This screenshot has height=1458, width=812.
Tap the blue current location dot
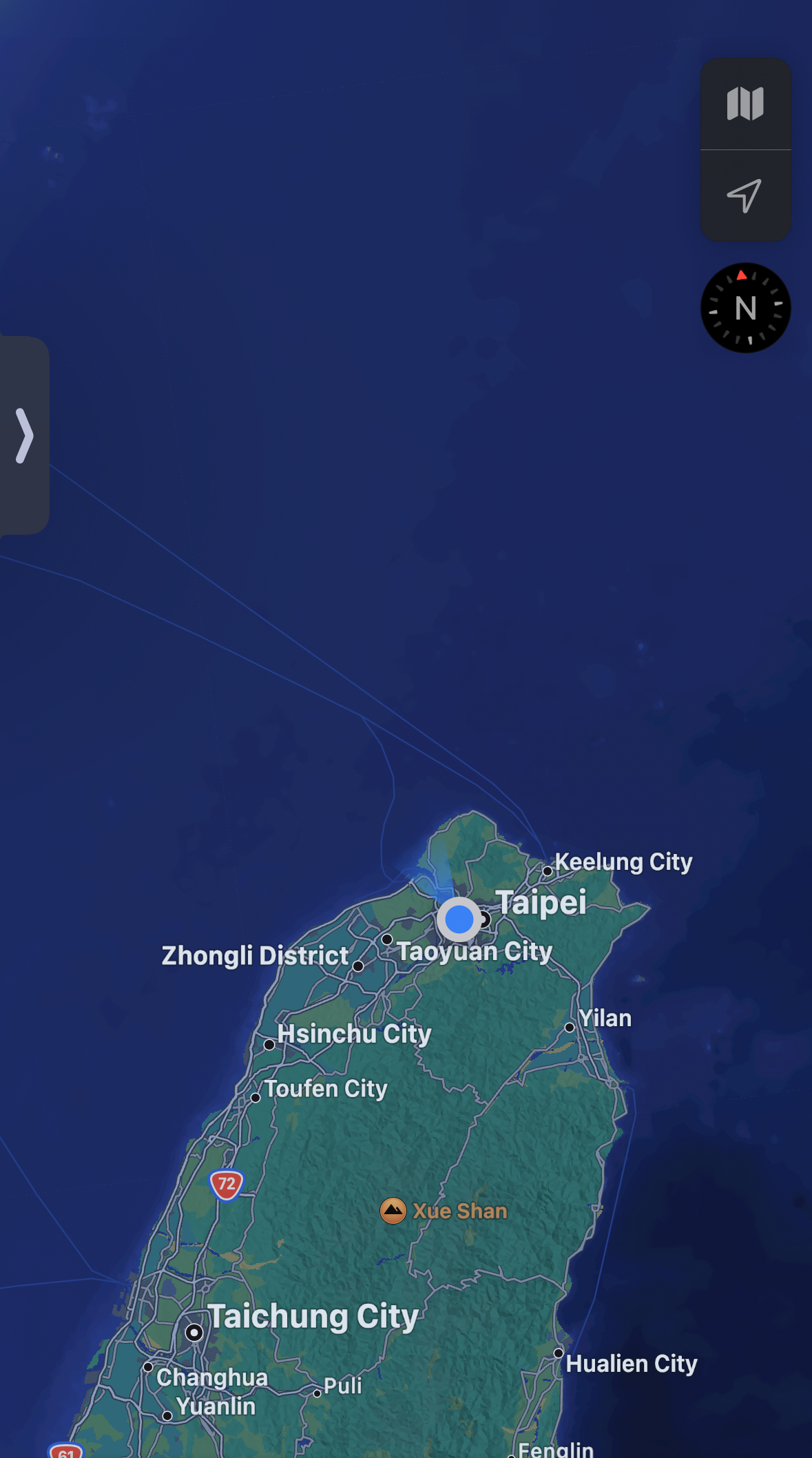(459, 919)
